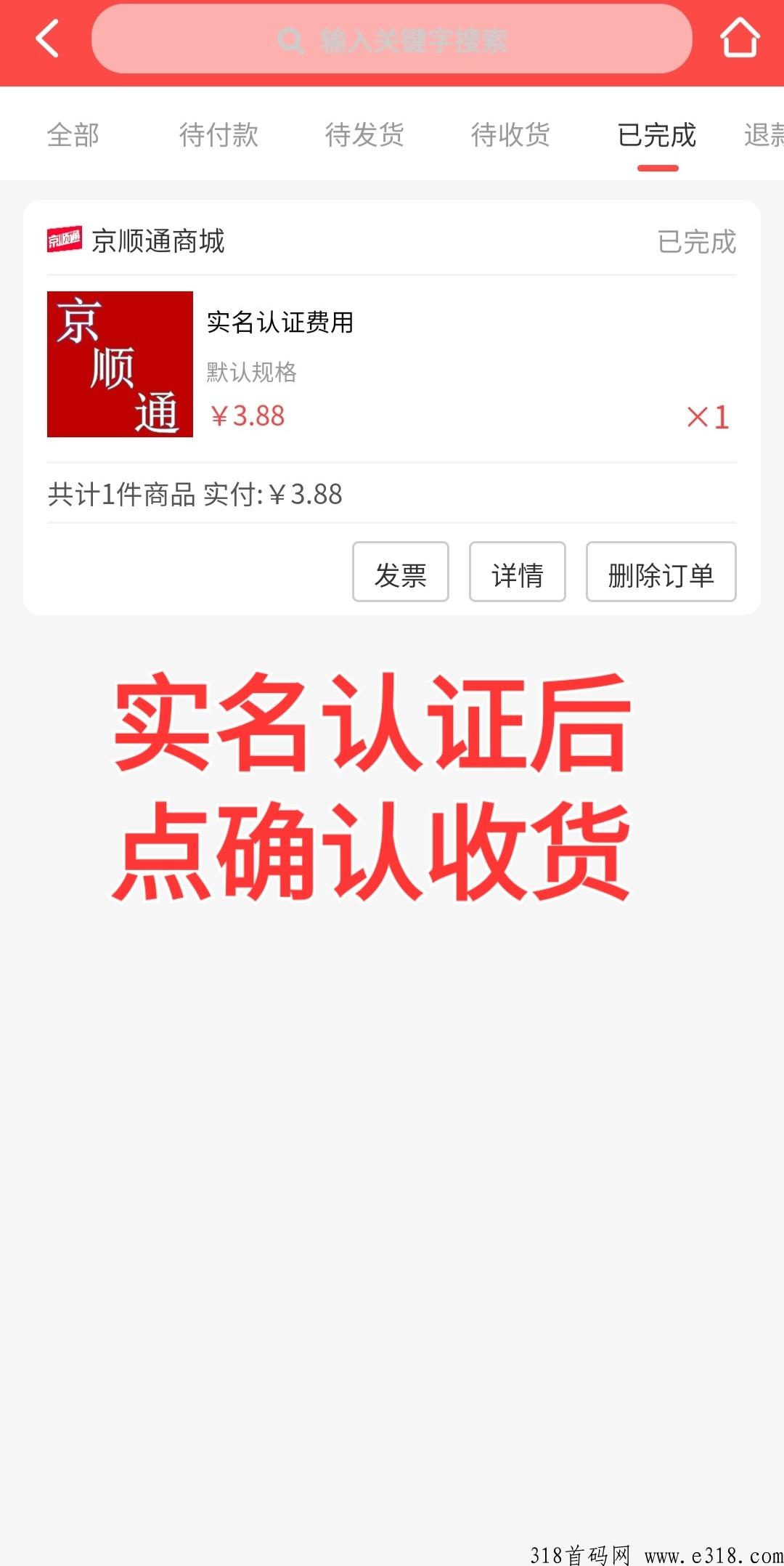Tap the keyword search field

pos(392,39)
